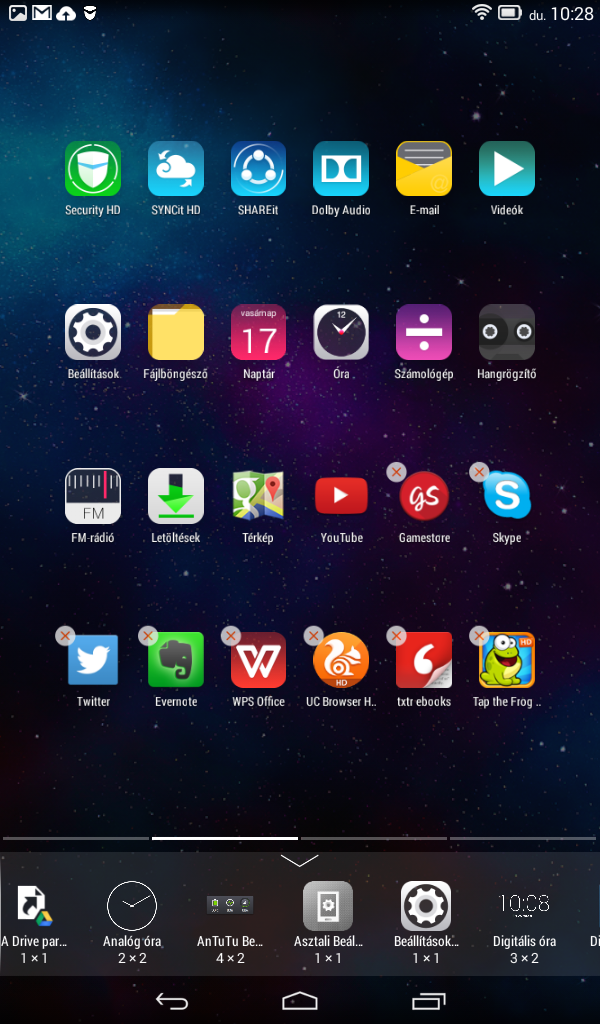Pick the AnTuTu 4×2 widget
The image size is (600, 1024).
[x=230, y=922]
